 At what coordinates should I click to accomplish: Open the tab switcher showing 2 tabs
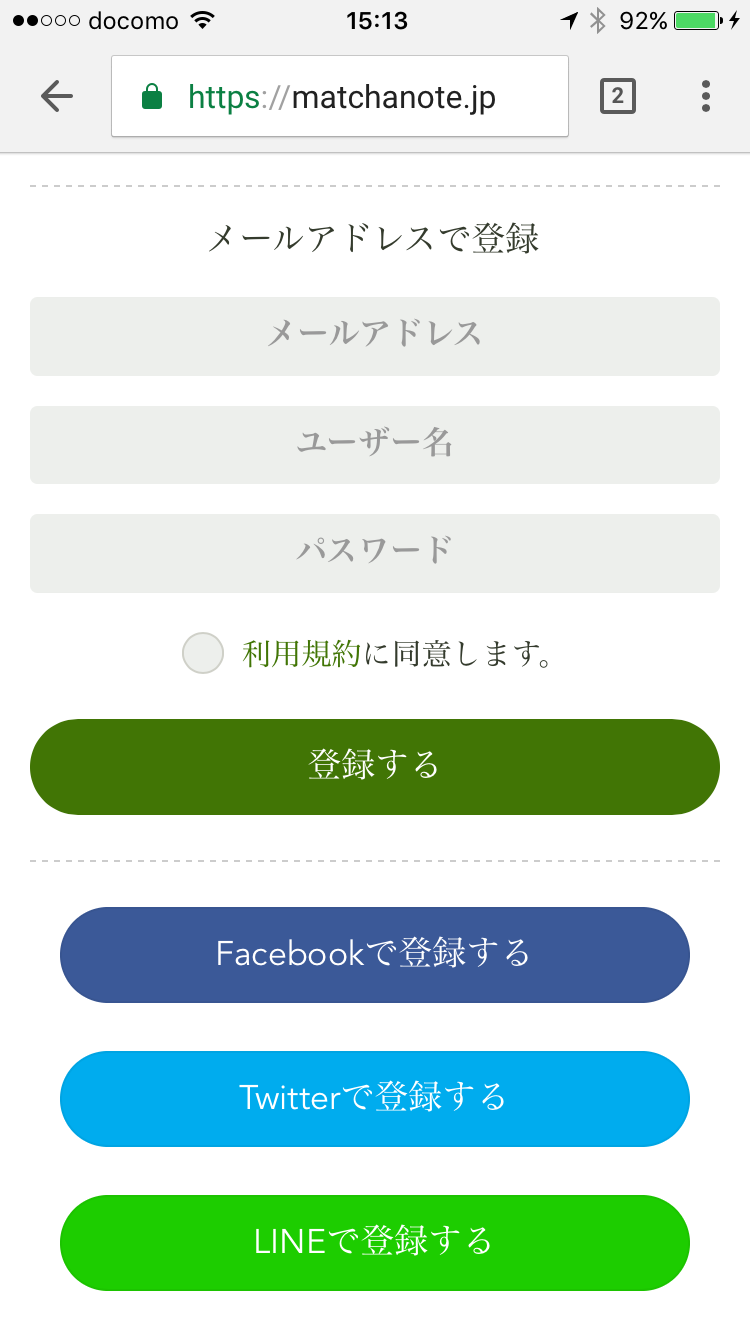pos(617,96)
